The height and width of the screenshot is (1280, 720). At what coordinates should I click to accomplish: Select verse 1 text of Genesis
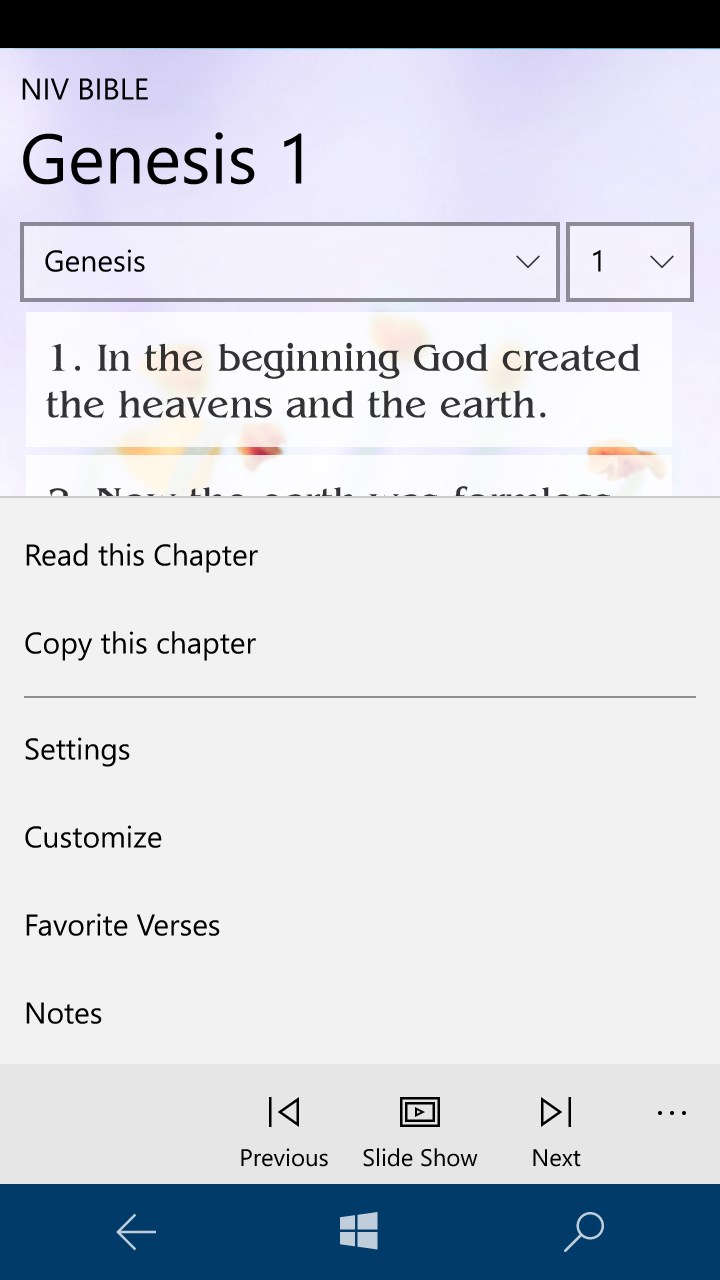[341, 381]
